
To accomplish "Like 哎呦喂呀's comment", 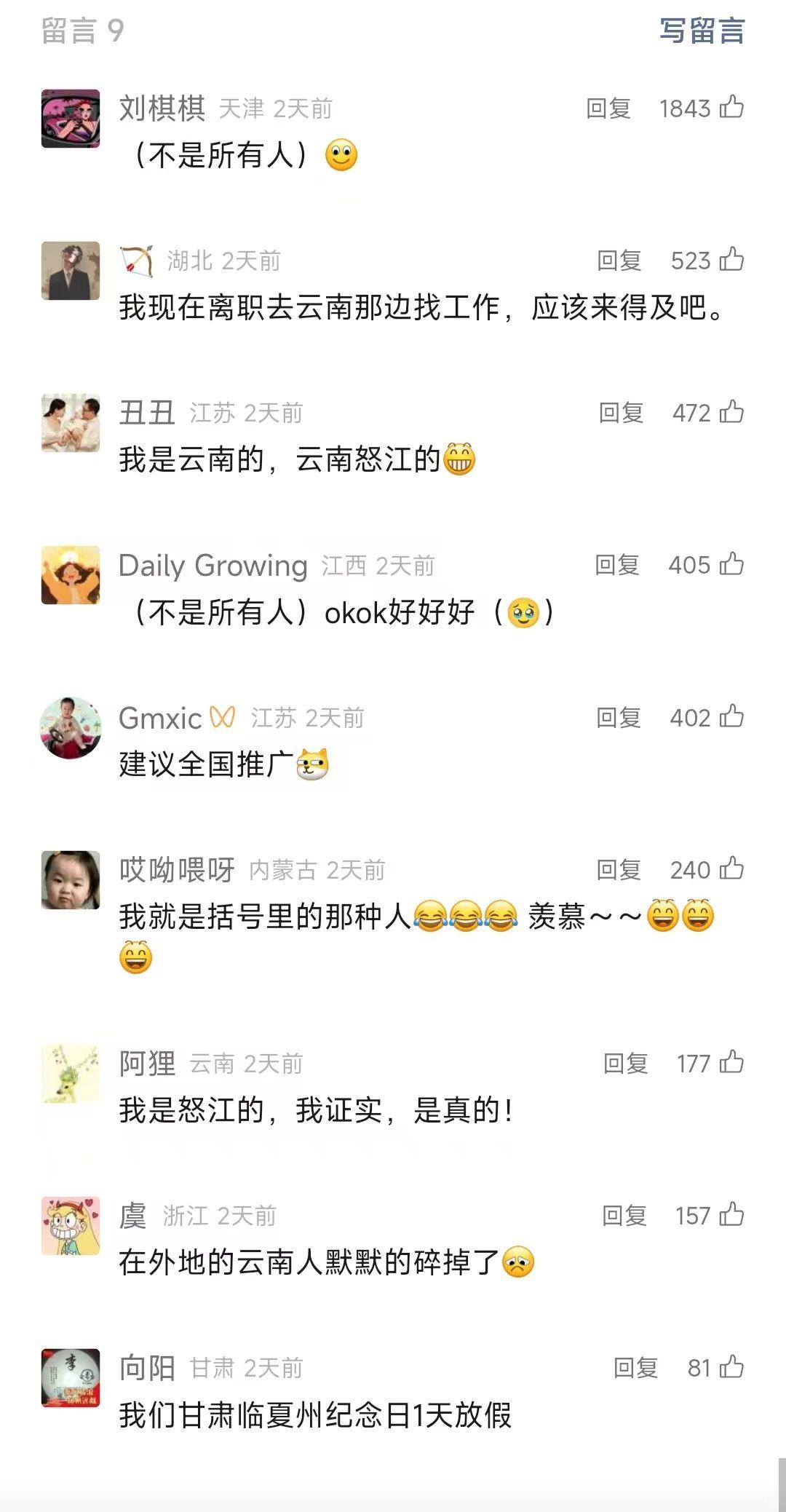I will (x=731, y=869).
